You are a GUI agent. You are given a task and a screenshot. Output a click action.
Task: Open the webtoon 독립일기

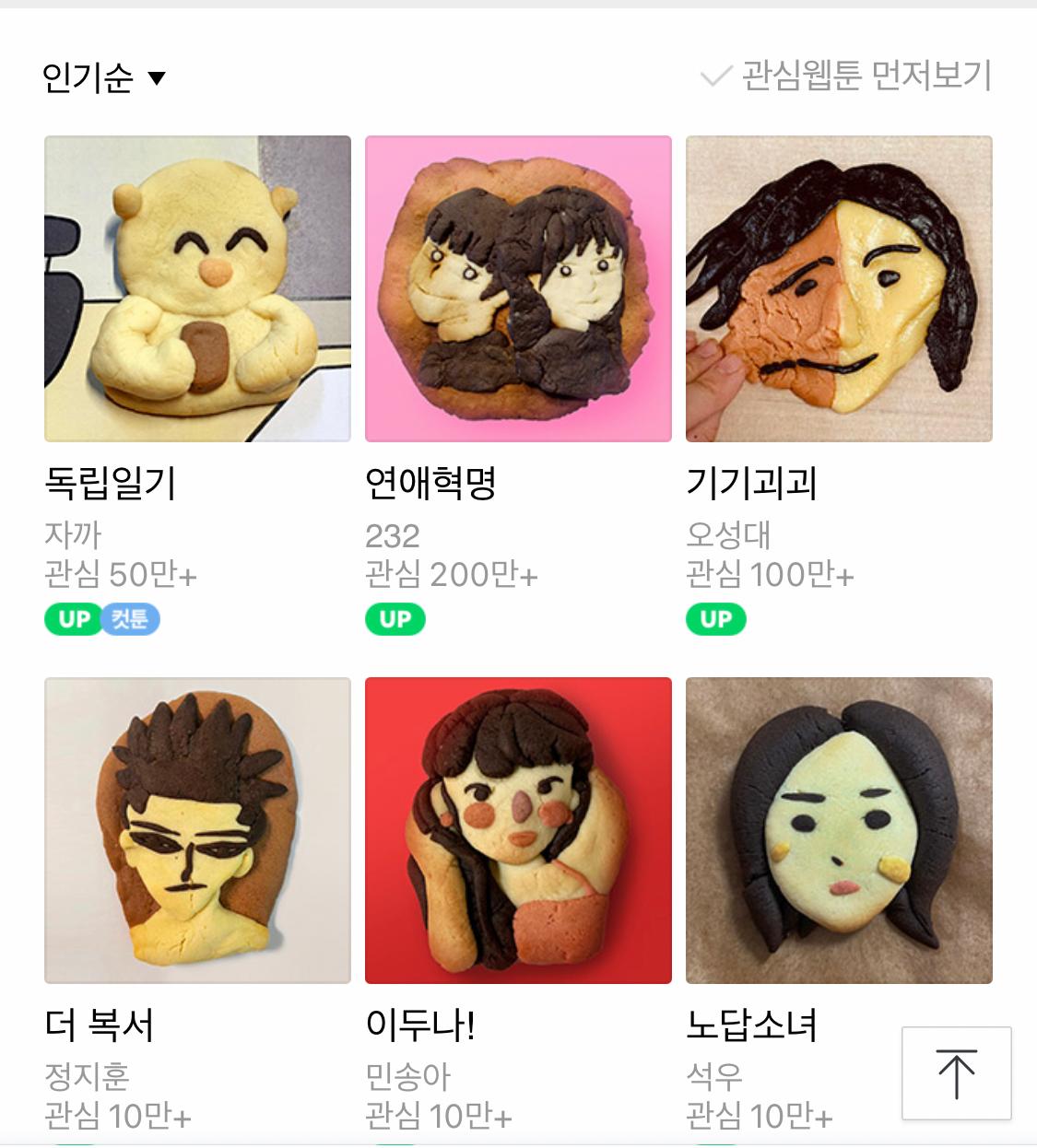click(197, 289)
